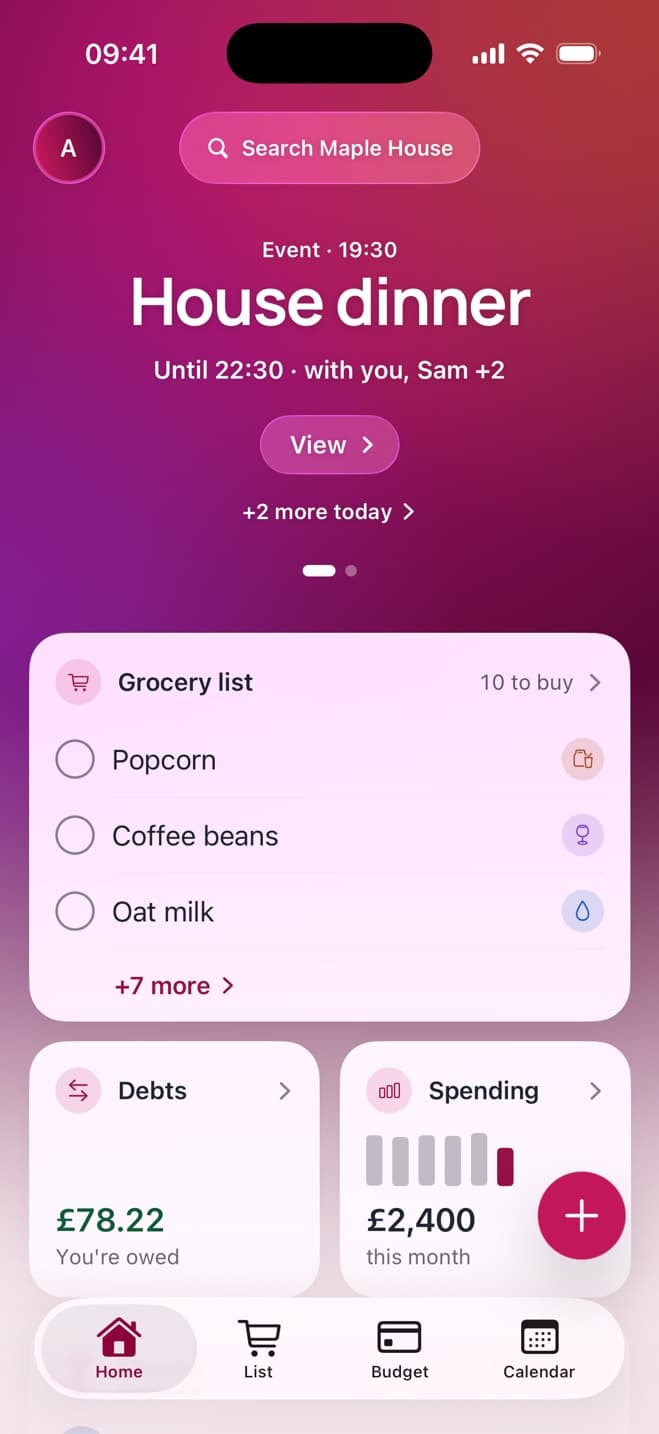Open the profile avatar A
This screenshot has height=1434, width=659.
[69, 148]
